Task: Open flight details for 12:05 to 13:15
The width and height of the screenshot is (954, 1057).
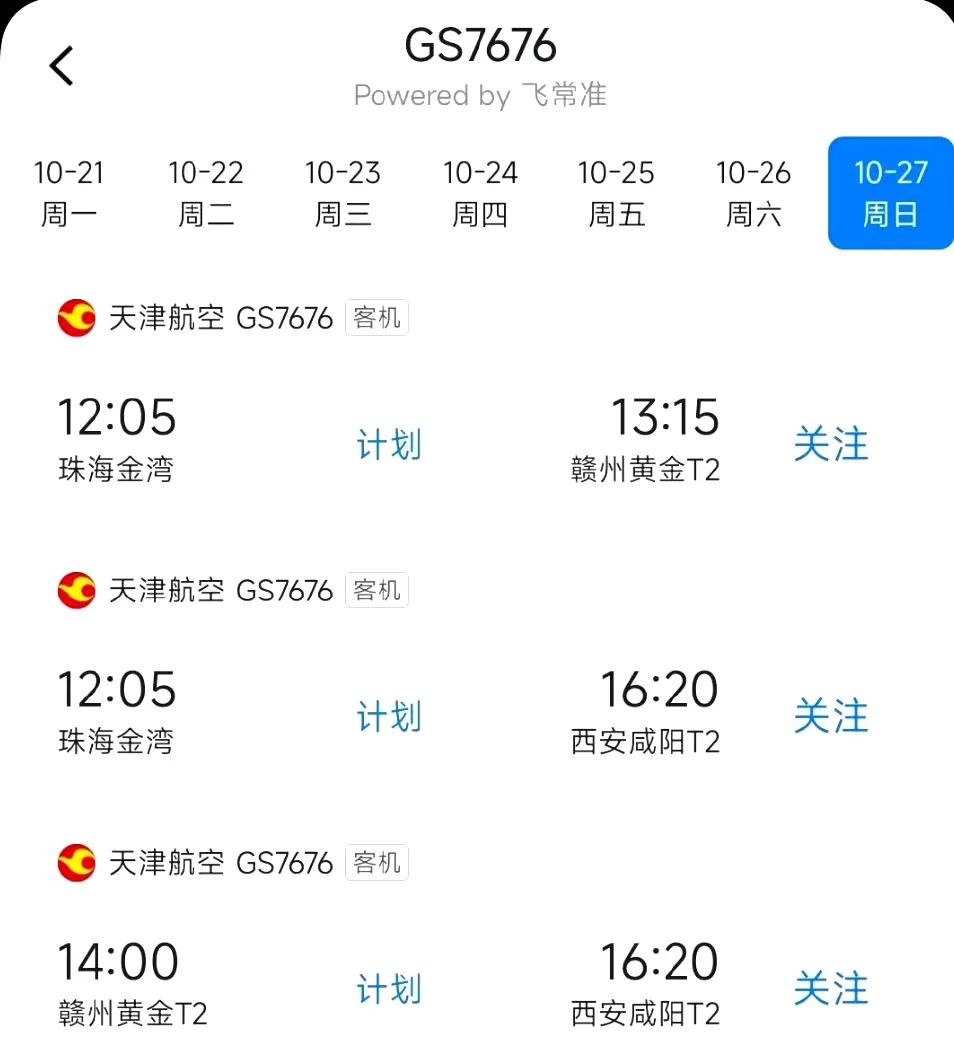Action: point(388,444)
